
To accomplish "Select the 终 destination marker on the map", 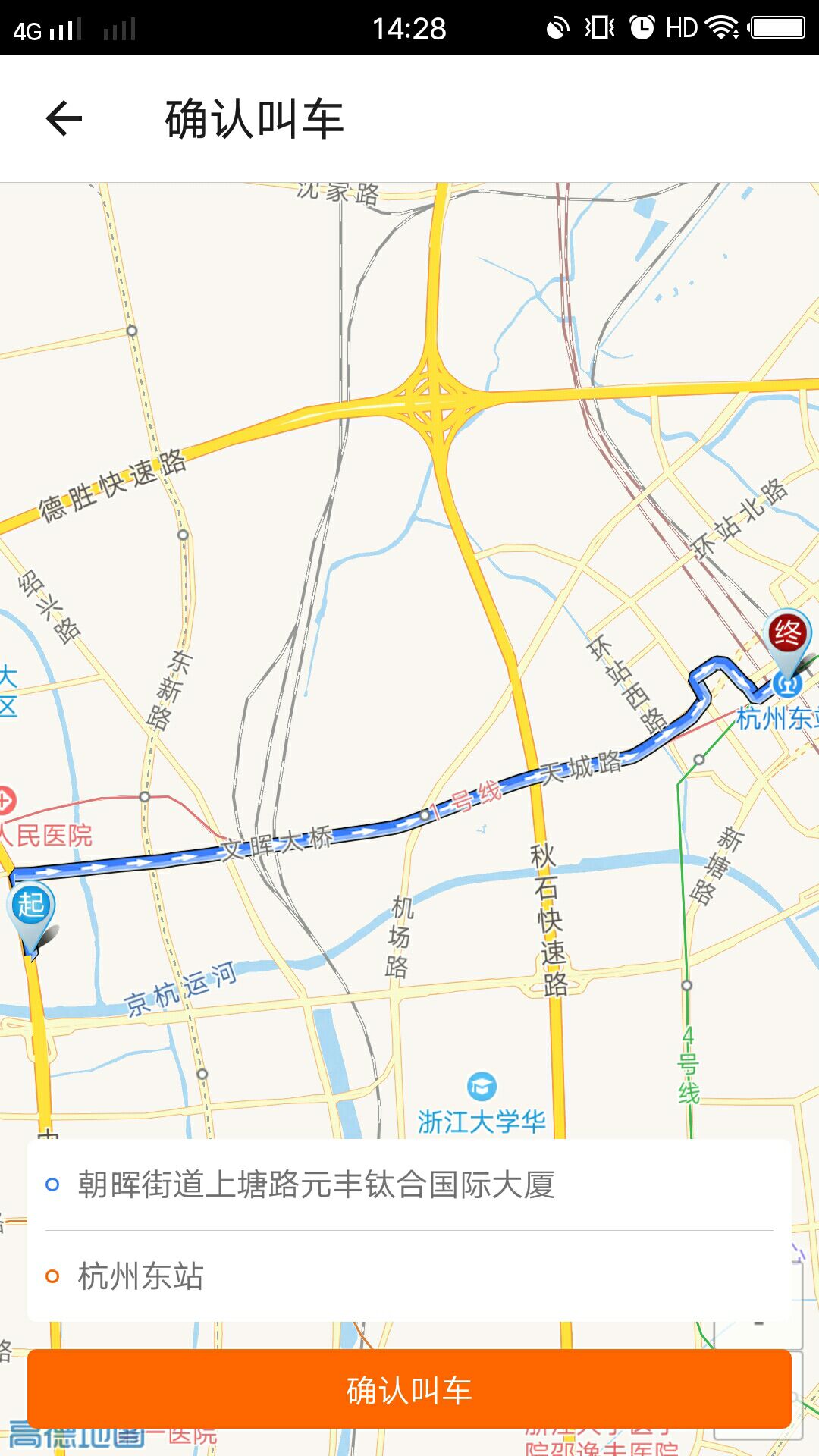I will 787,634.
